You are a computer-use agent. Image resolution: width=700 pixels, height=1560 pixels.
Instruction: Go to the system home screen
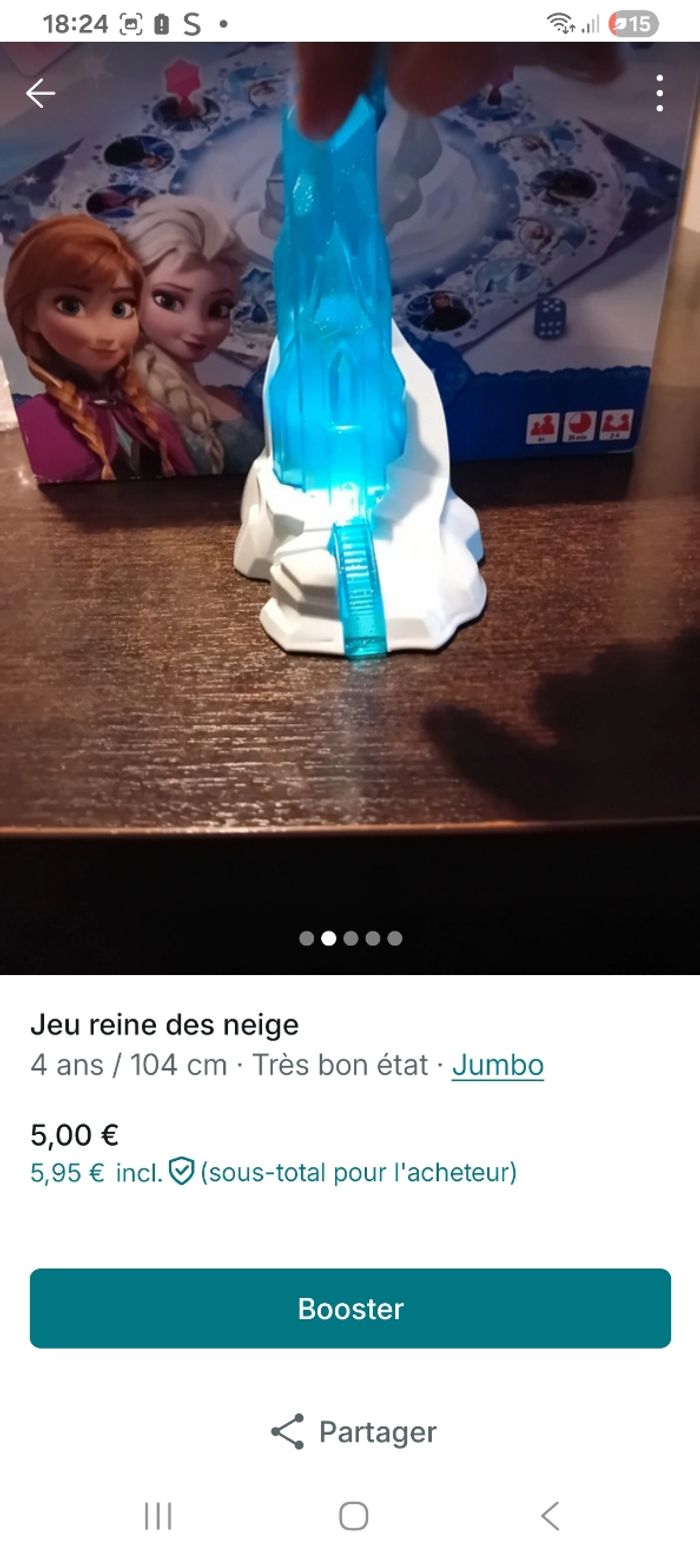click(x=353, y=1516)
